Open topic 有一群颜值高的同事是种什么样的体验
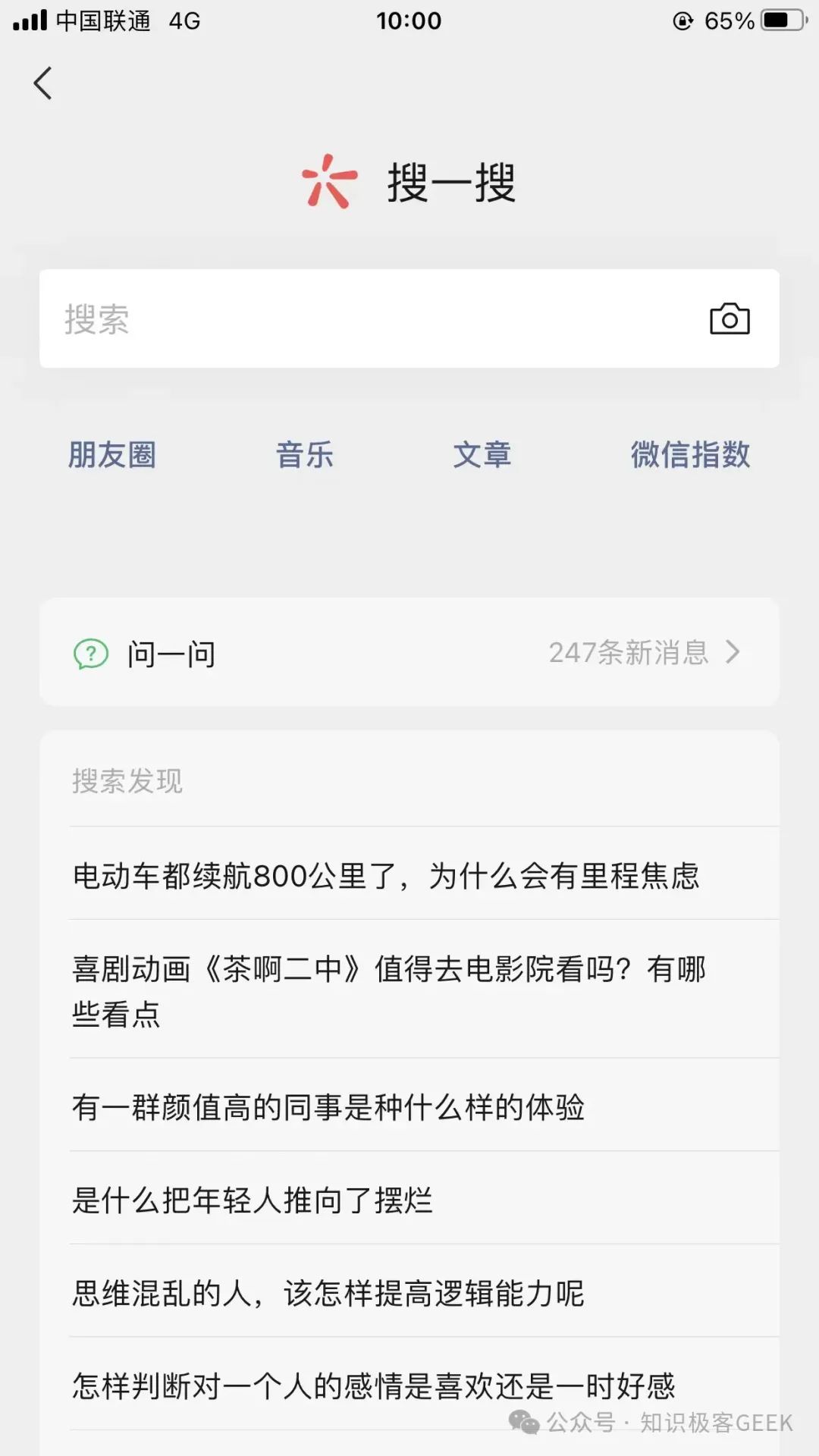 [x=328, y=1107]
